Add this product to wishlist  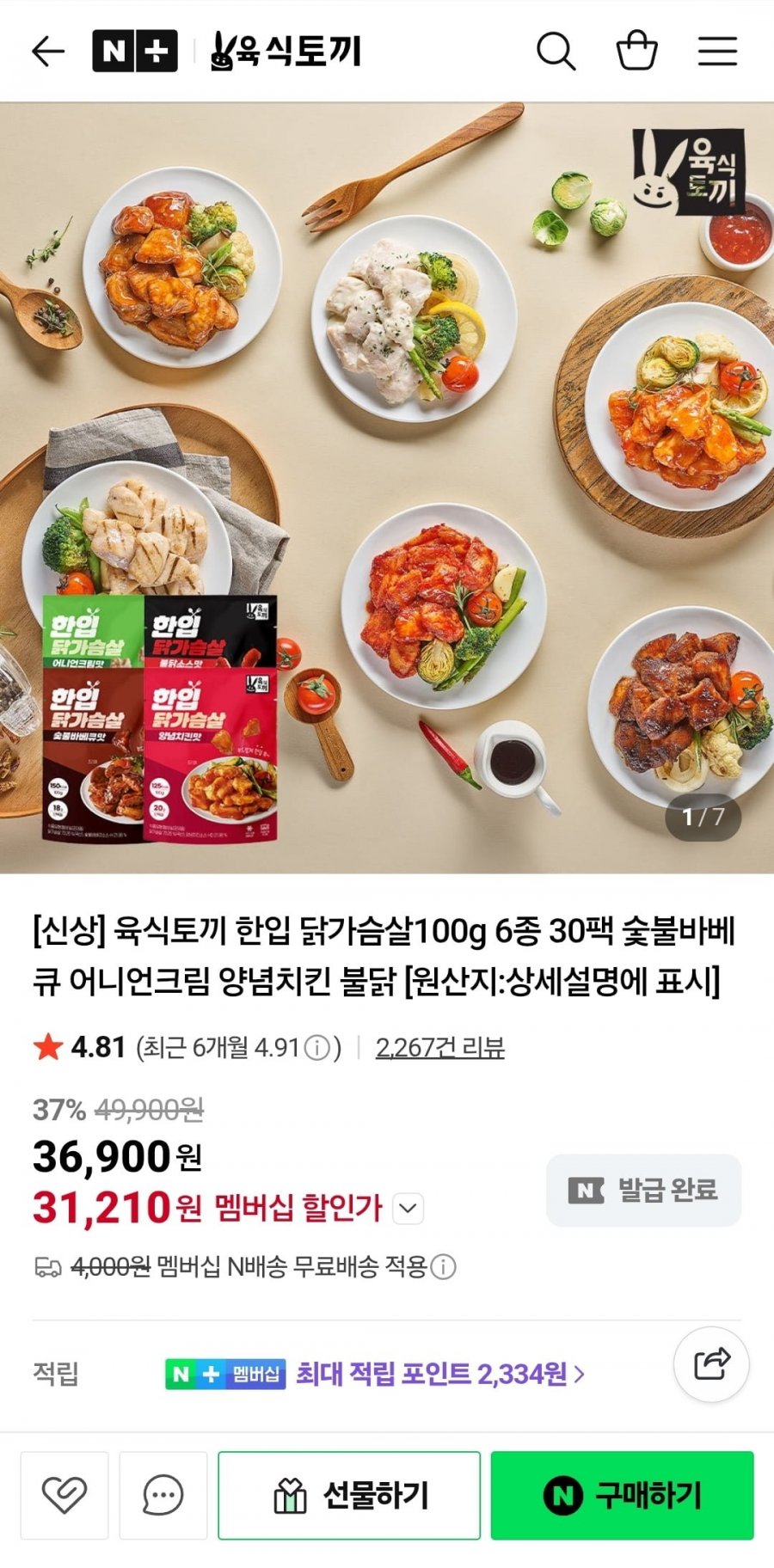click(x=64, y=1495)
